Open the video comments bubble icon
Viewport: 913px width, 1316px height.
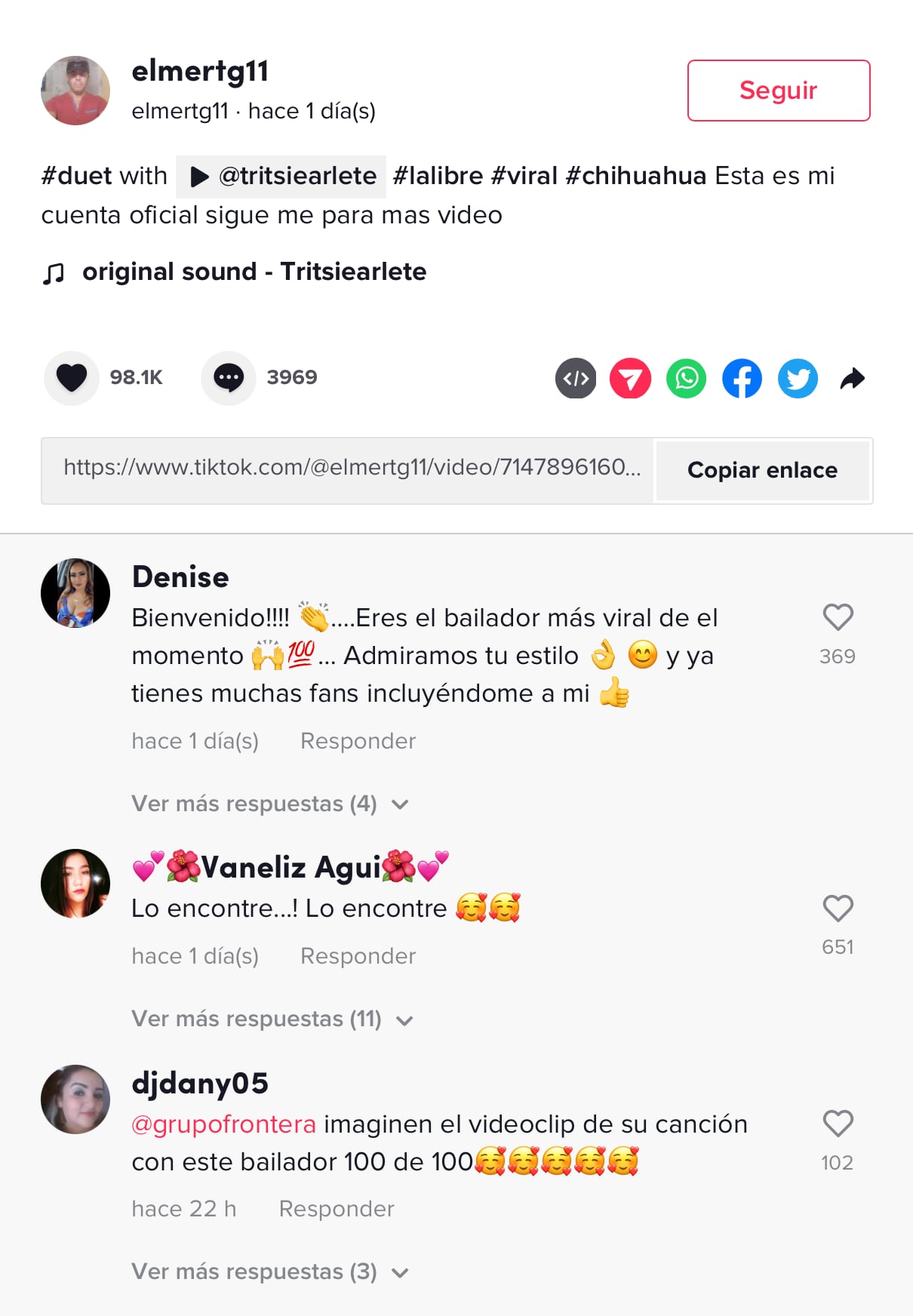(x=229, y=377)
